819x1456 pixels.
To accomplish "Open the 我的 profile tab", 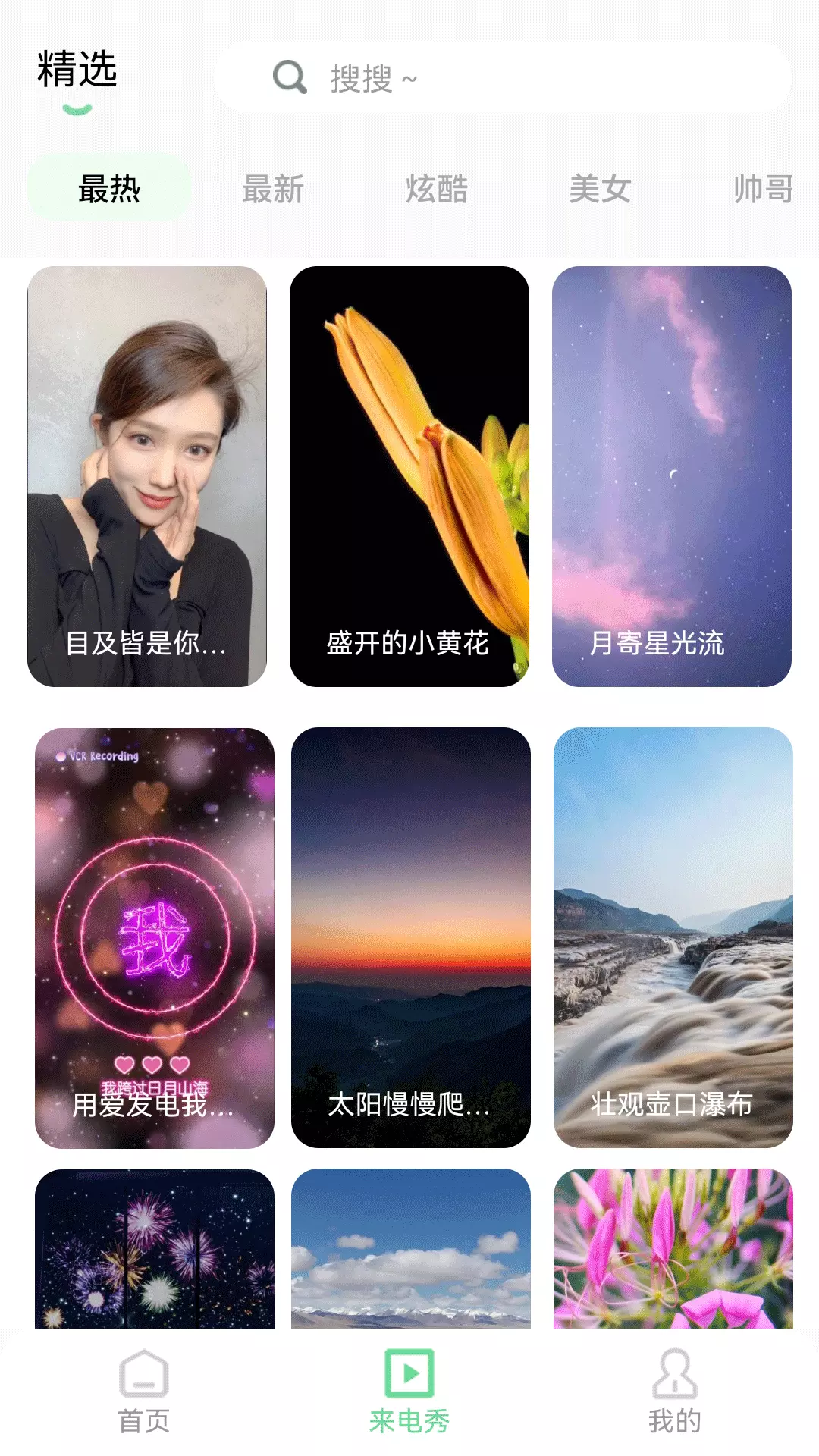I will pyautogui.click(x=675, y=1392).
